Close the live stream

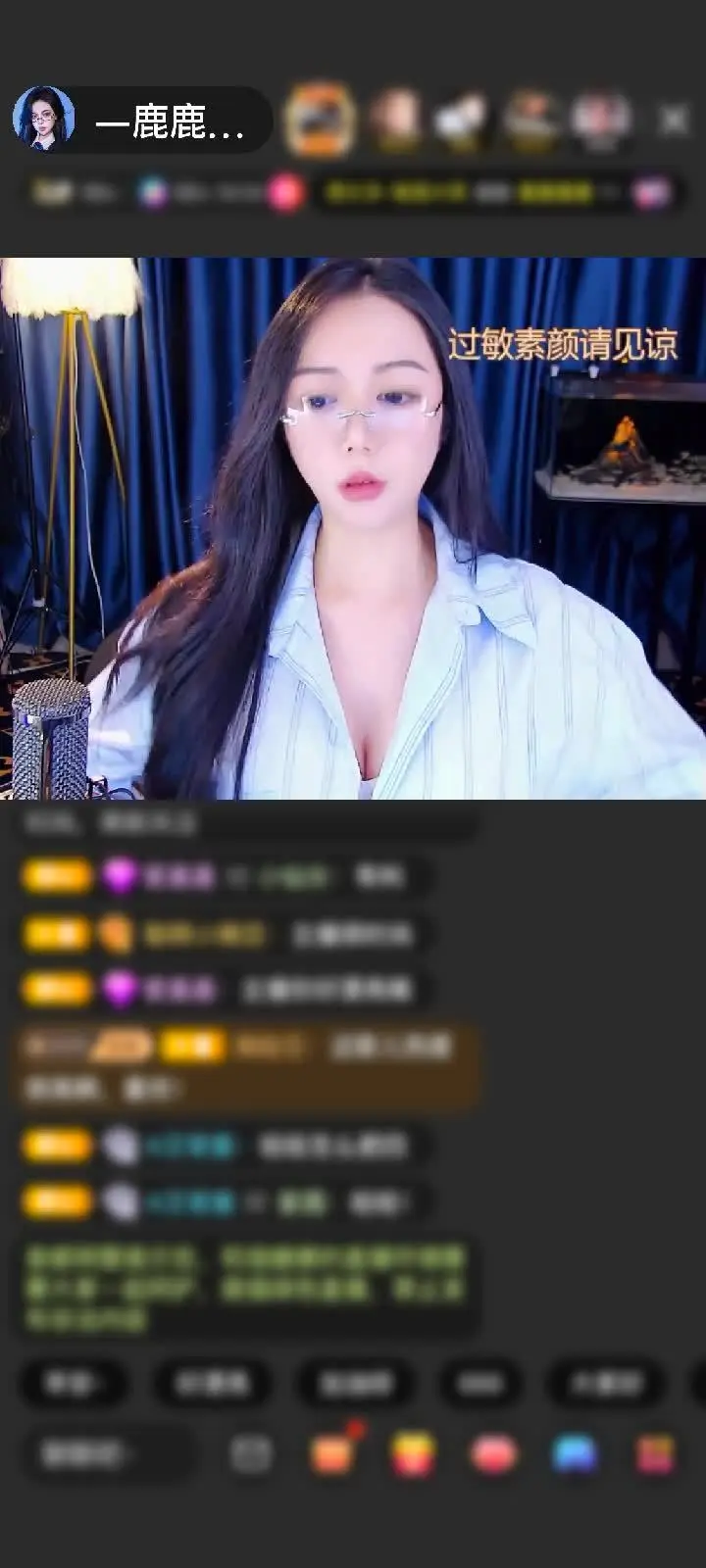[674, 121]
